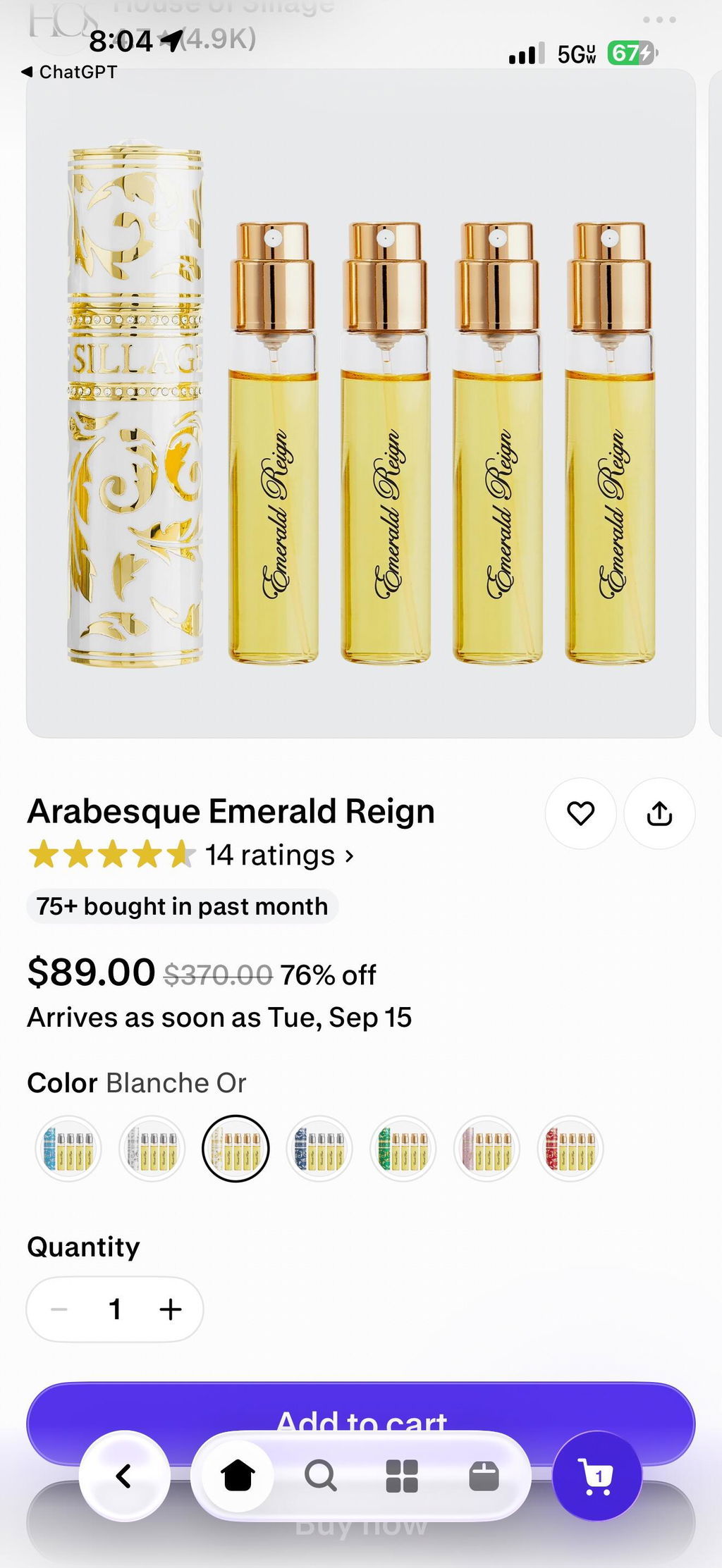This screenshot has width=722, height=1568.
Task: Select the red color swatch
Action: (x=570, y=1148)
